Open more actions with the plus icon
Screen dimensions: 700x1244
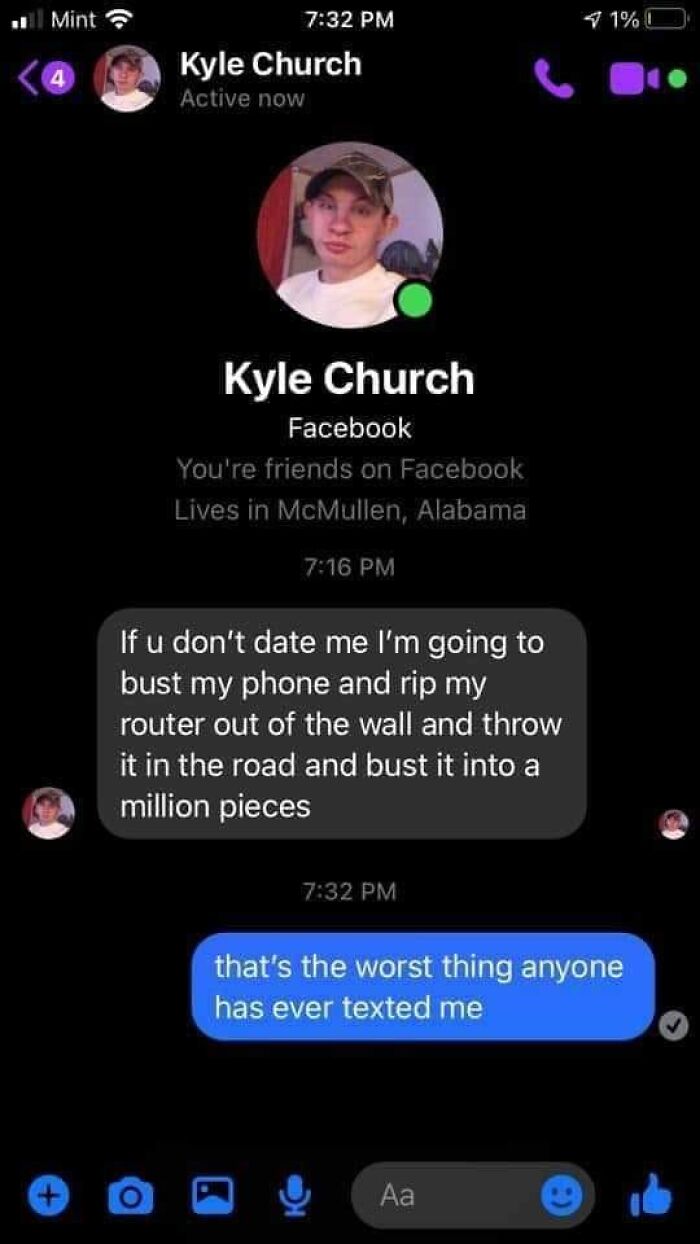point(46,1193)
